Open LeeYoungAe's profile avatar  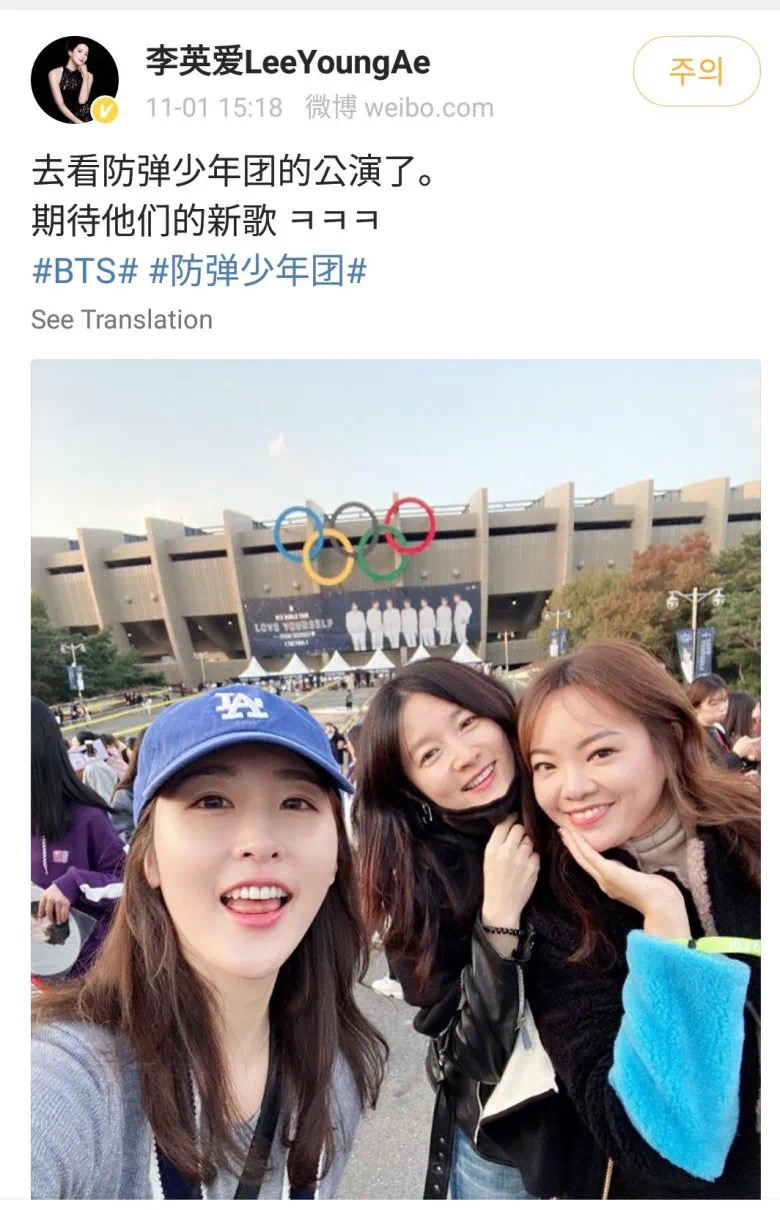coord(74,80)
